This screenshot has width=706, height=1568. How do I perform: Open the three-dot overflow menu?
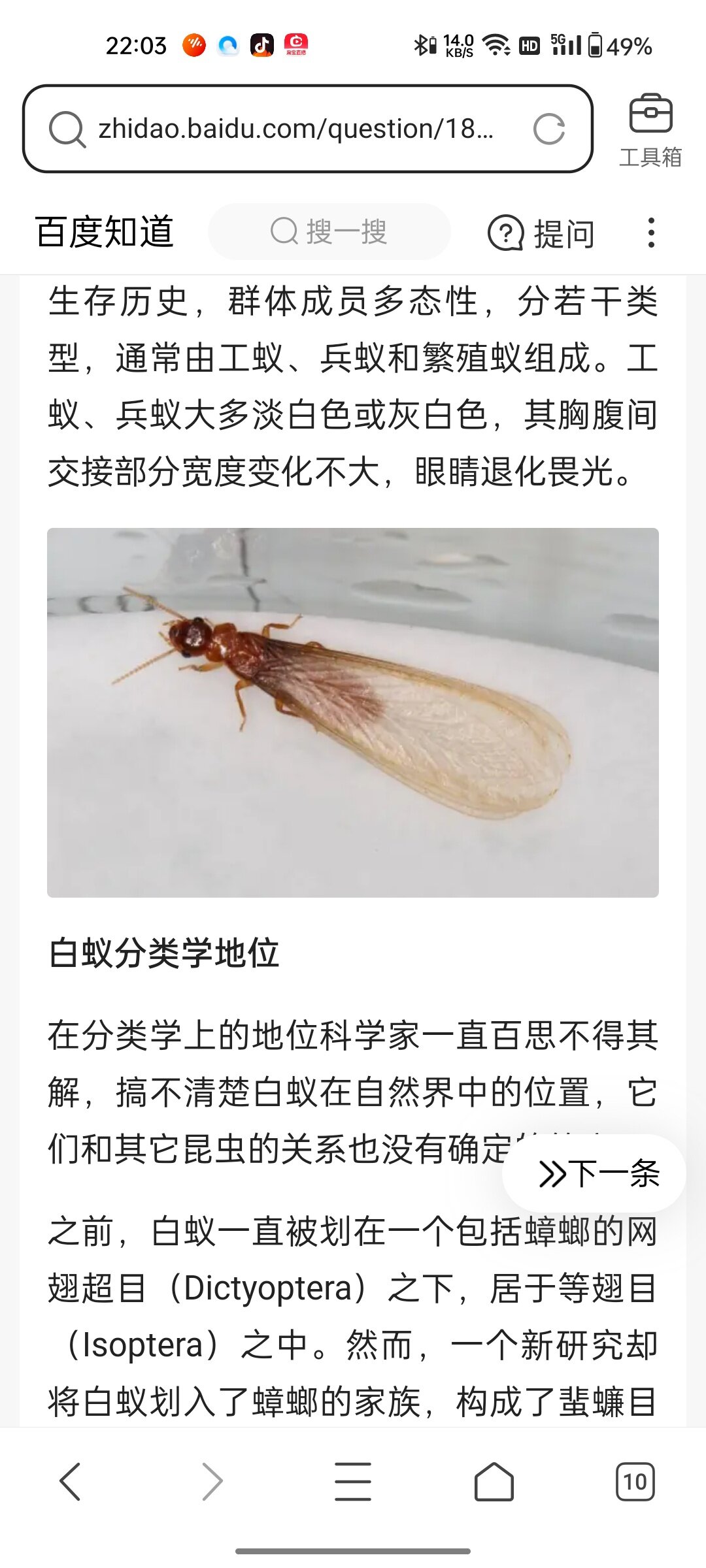[x=650, y=233]
